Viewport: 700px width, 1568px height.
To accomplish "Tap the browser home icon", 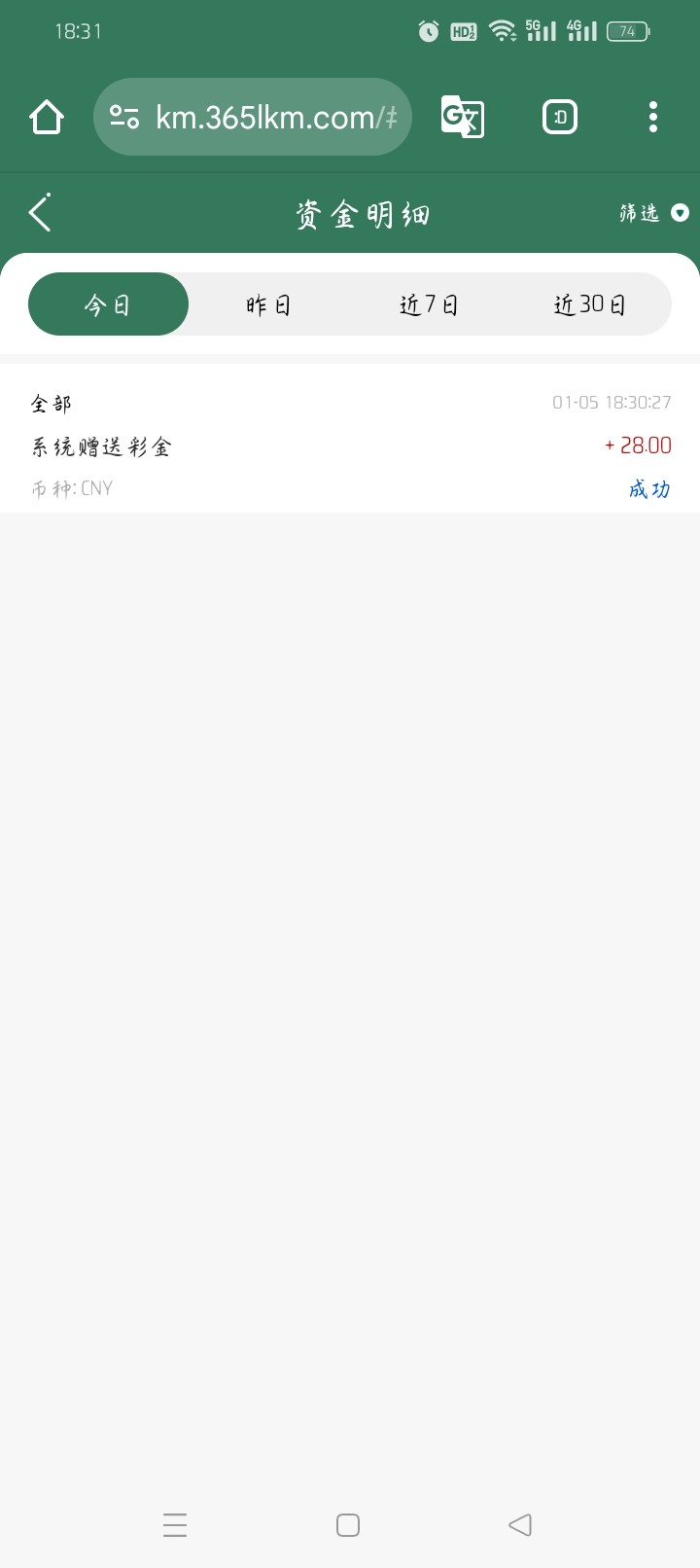I will 47,118.
